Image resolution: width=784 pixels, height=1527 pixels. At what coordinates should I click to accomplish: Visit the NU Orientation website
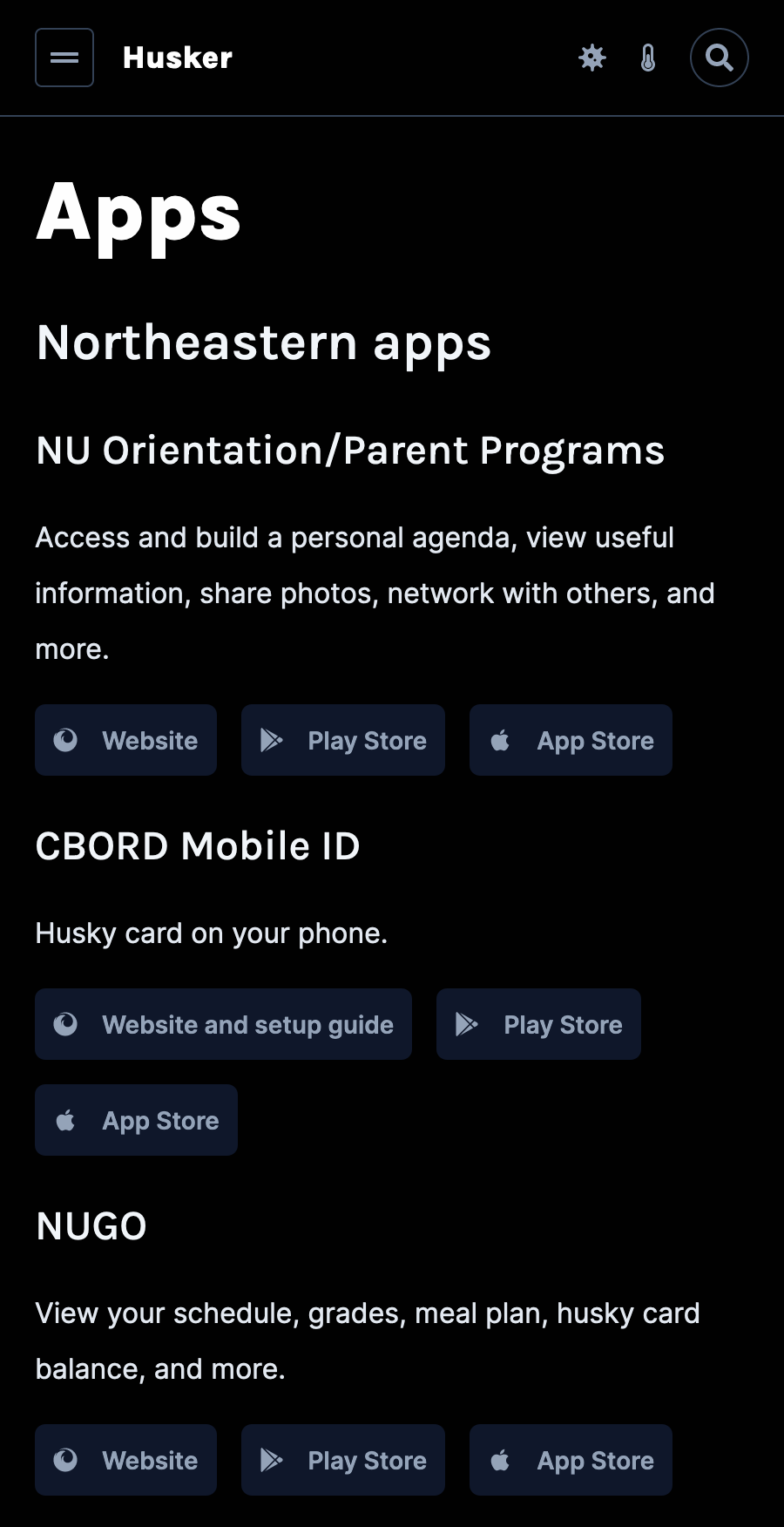coord(125,739)
